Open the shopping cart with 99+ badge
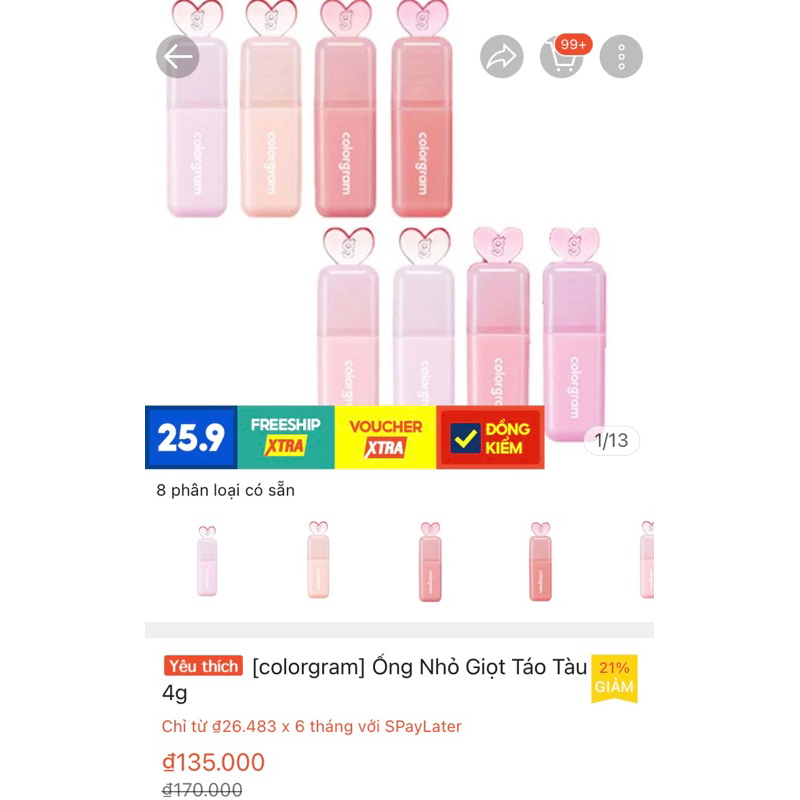Screen dimensions: 800x800 click(x=562, y=57)
